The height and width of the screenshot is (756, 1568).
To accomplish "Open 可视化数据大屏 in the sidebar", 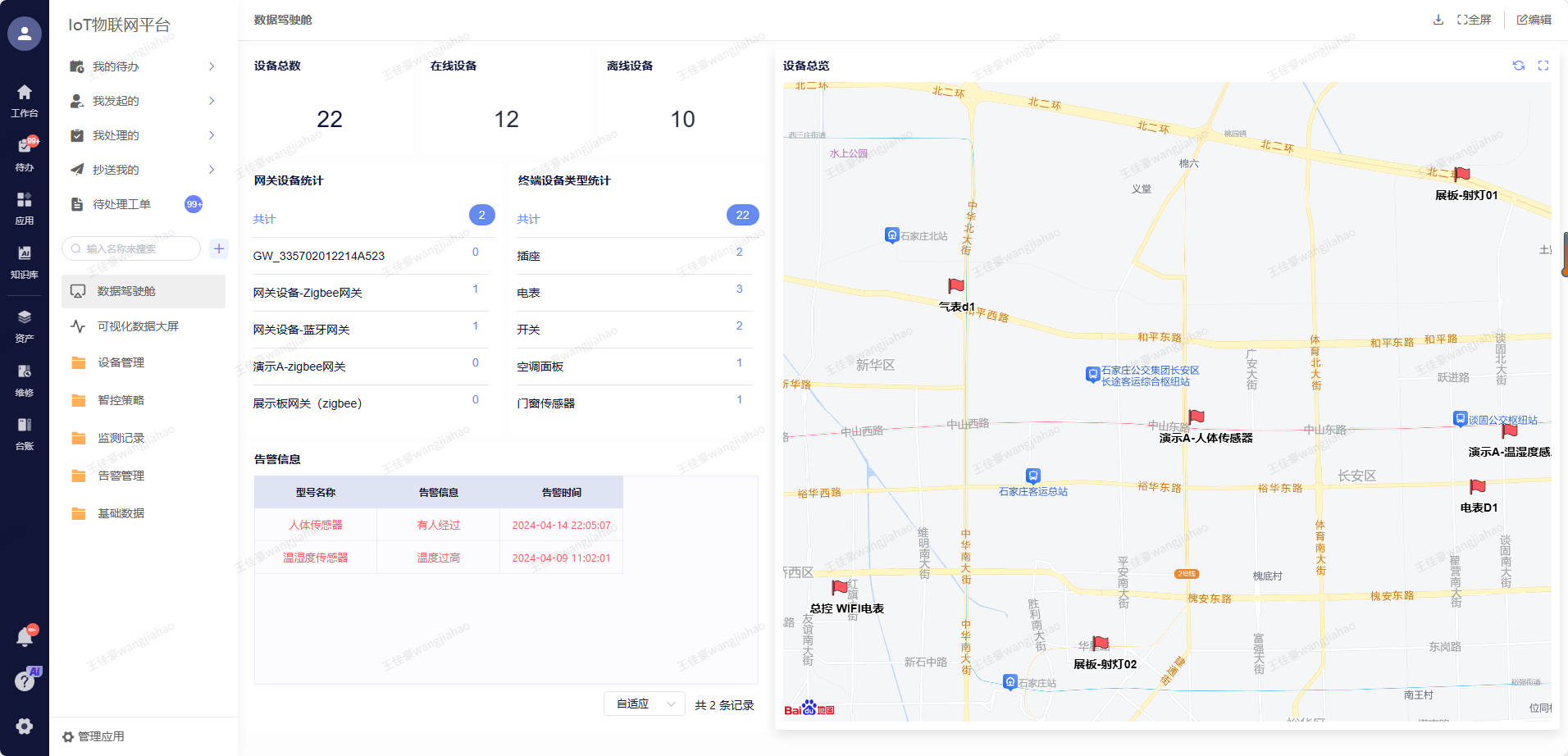I will (138, 326).
